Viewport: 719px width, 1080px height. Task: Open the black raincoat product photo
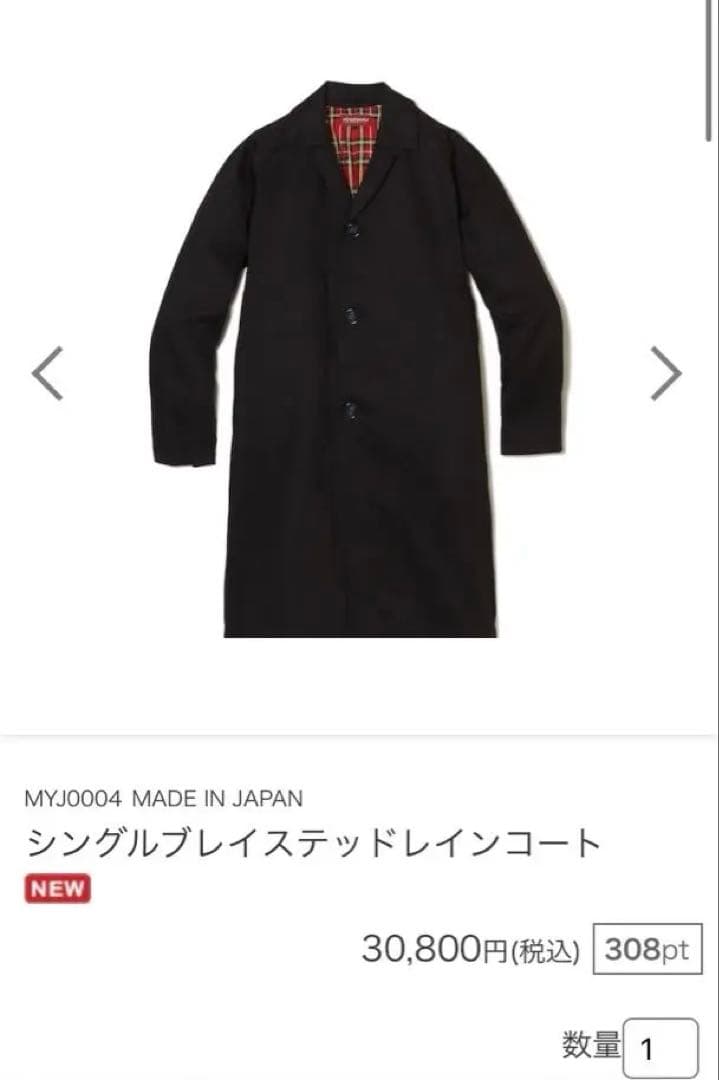tap(357, 360)
